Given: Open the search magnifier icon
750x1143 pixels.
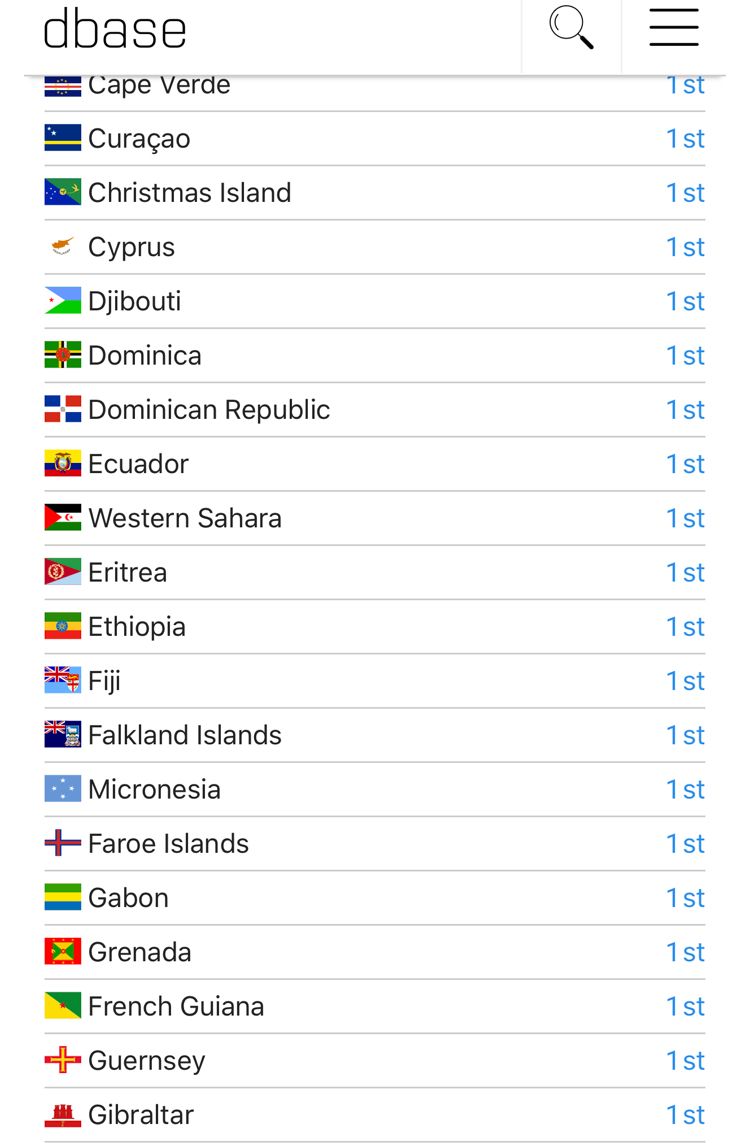Looking at the screenshot, I should point(572,28).
